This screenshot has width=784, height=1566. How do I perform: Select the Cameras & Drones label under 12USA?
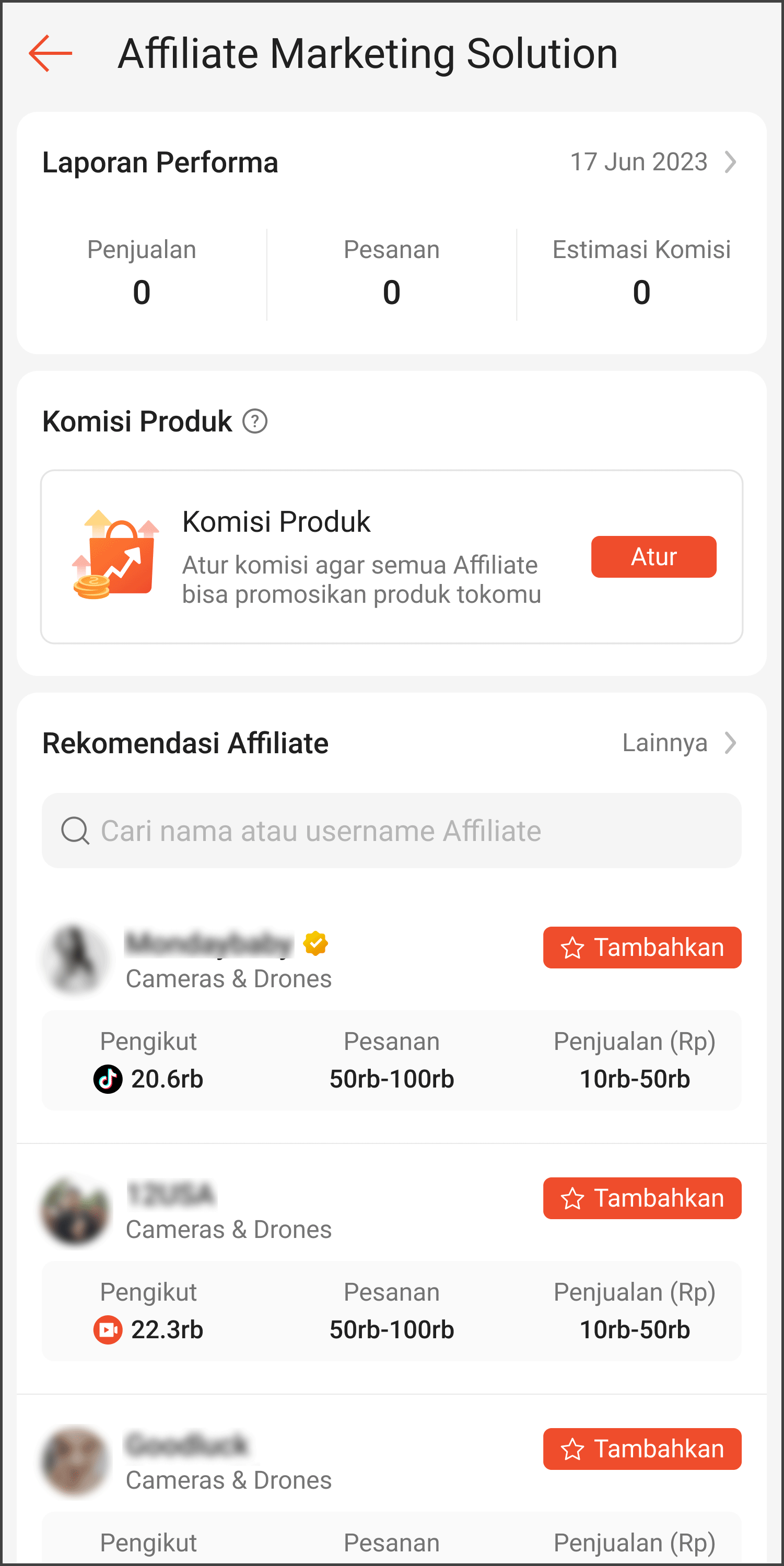[229, 1229]
